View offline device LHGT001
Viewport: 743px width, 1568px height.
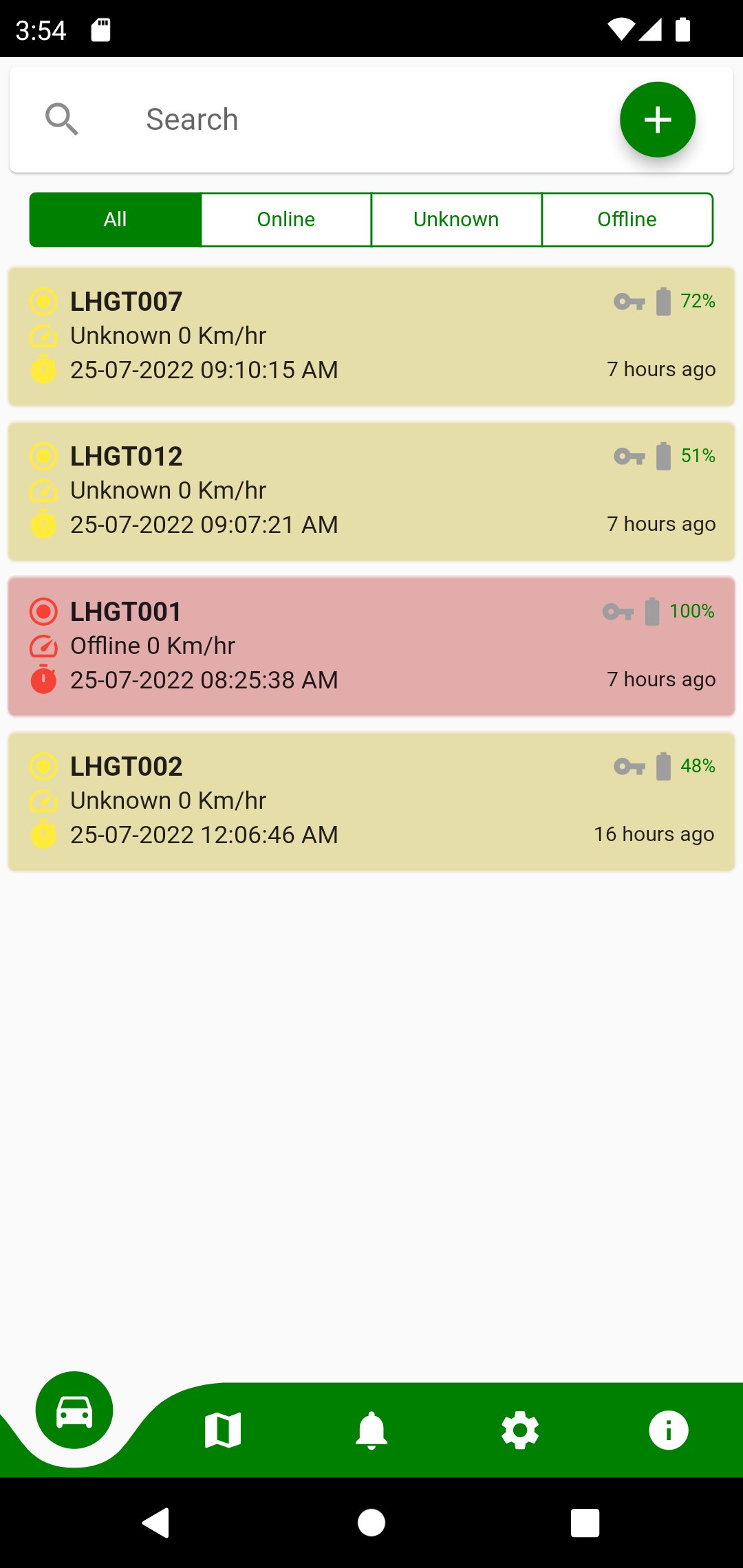coord(371,646)
